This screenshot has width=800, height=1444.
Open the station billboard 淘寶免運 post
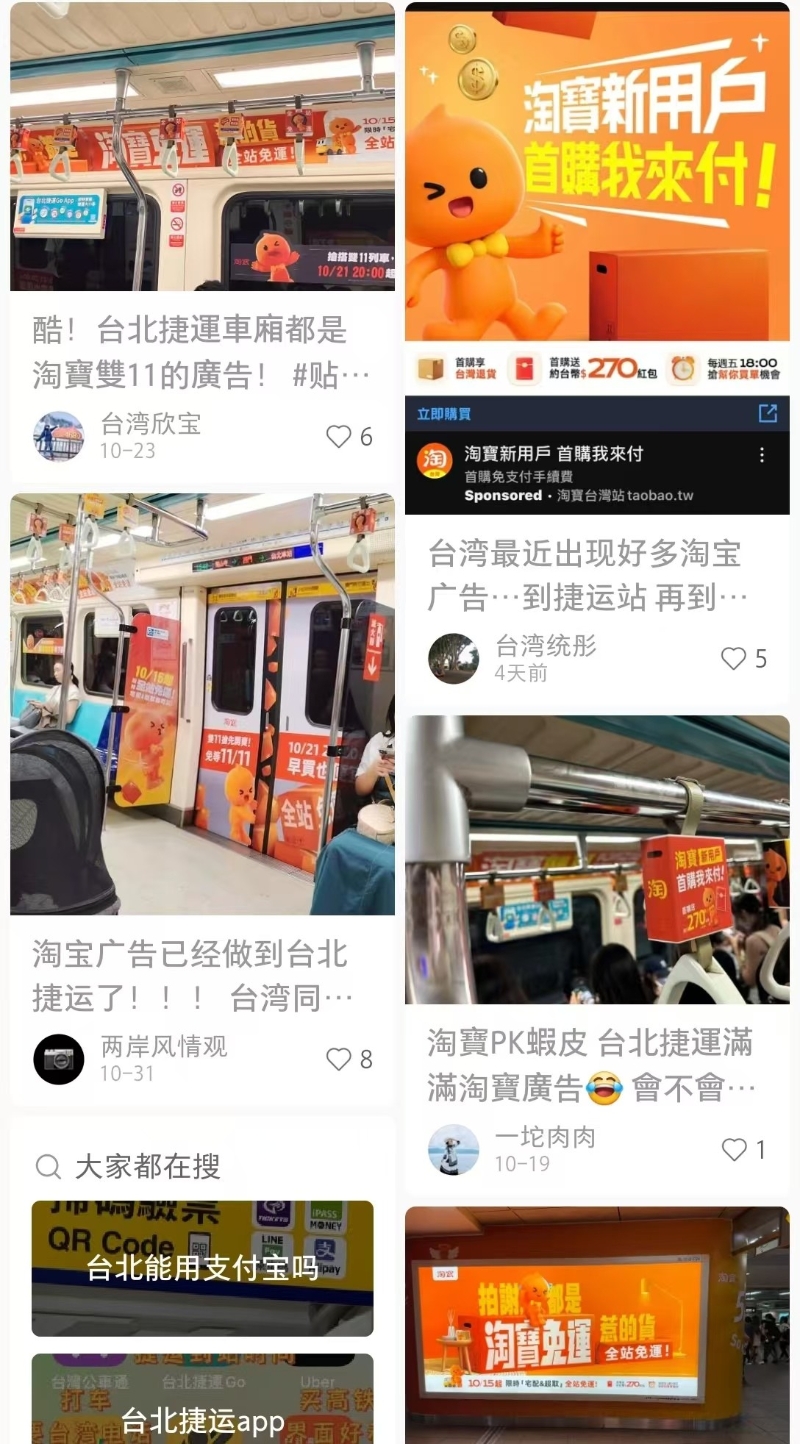(x=597, y=1325)
